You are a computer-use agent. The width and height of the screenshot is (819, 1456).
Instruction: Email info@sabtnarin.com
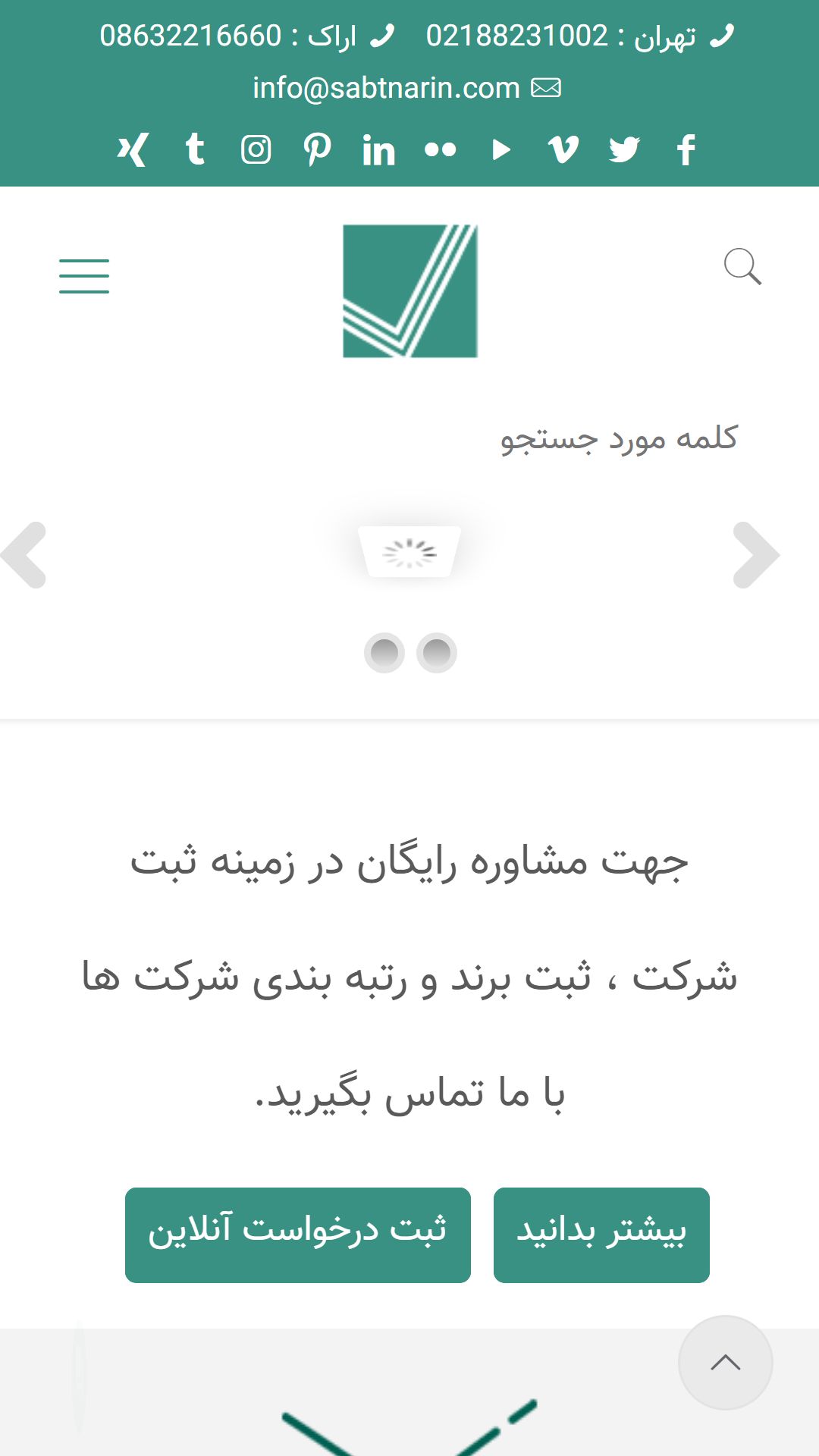(407, 88)
